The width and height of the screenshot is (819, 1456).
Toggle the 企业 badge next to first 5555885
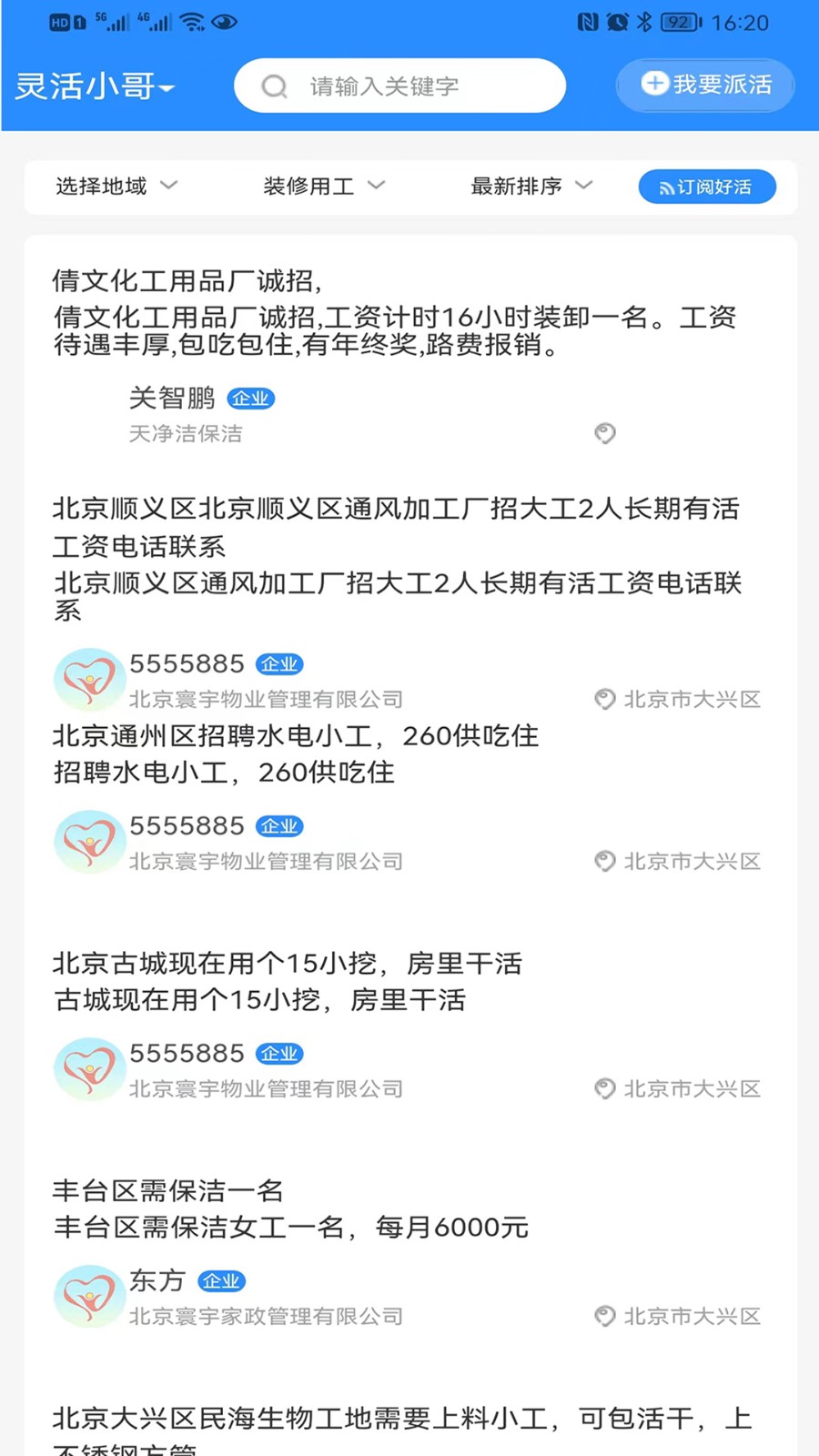coord(279,664)
